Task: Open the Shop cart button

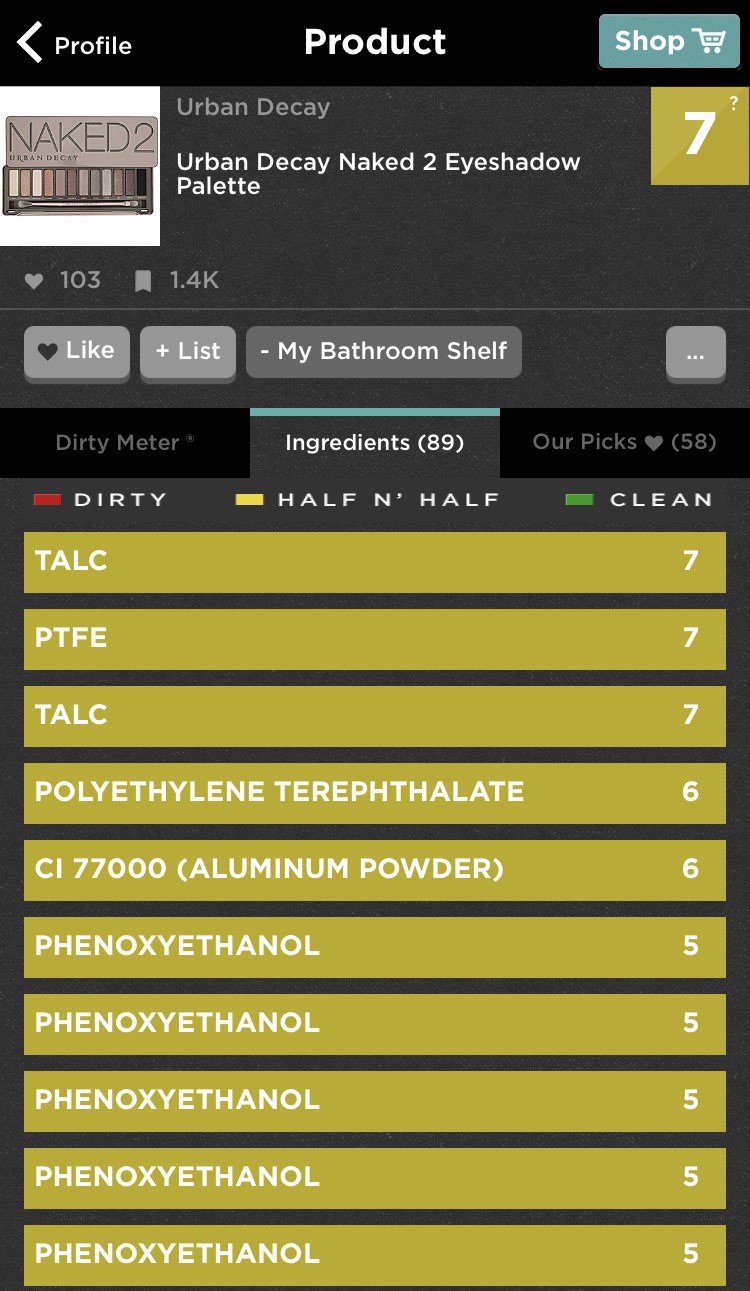Action: click(669, 41)
